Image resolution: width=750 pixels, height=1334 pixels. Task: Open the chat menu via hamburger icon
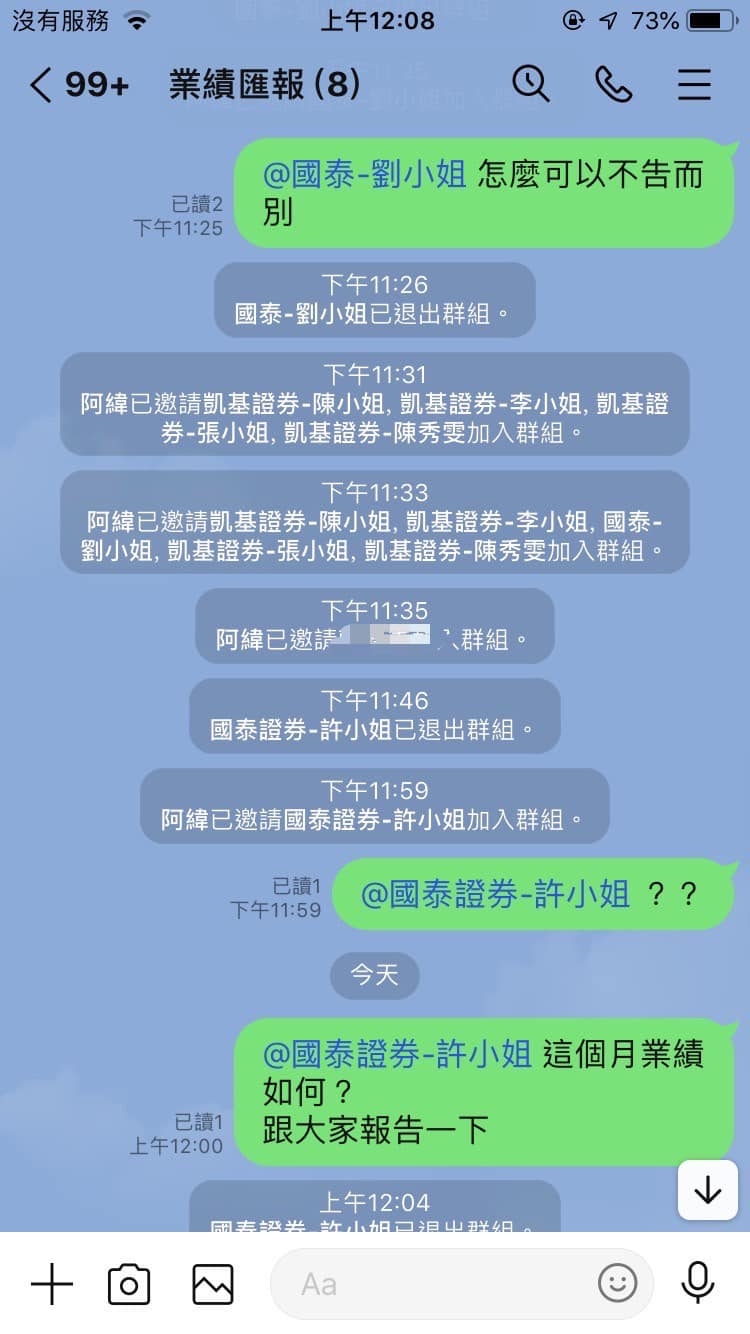[694, 85]
